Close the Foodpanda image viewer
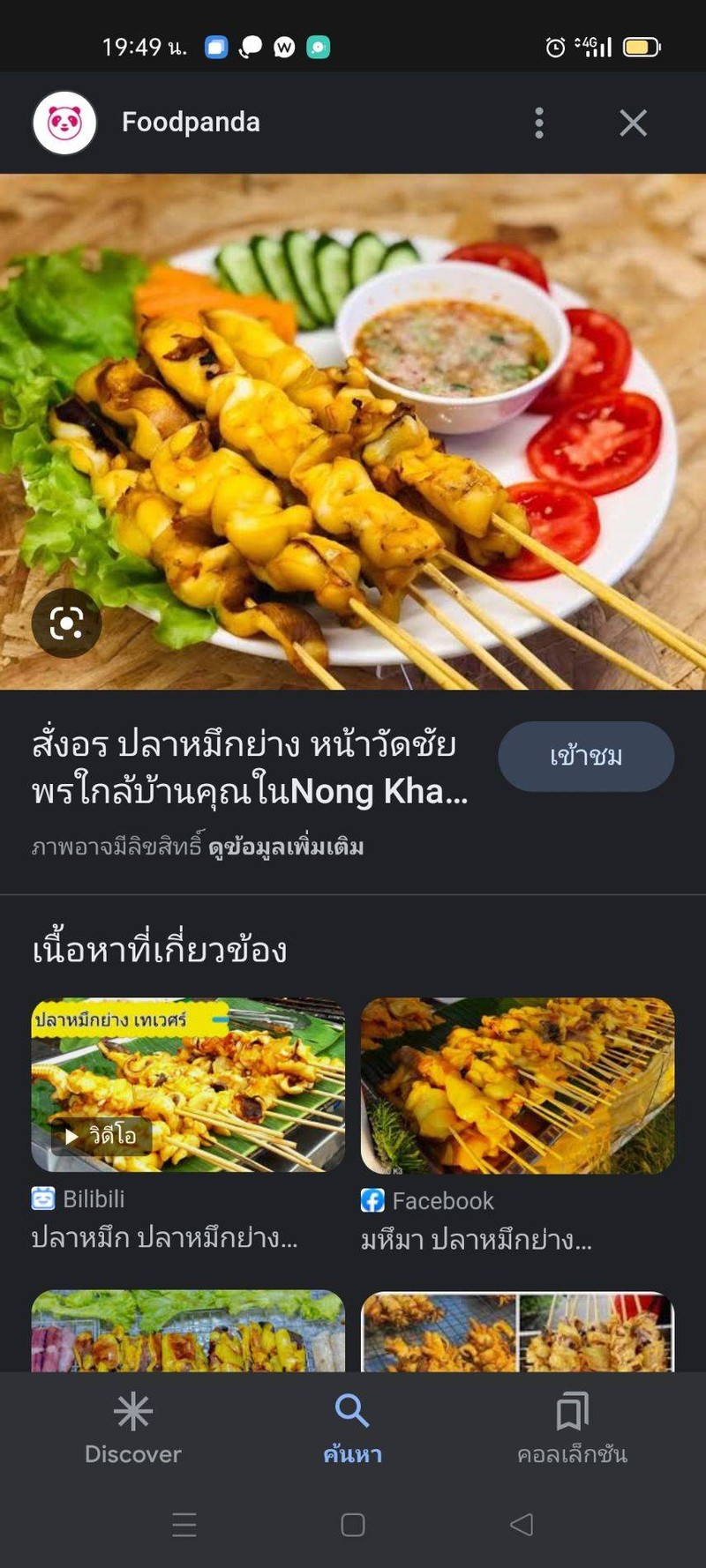Image resolution: width=706 pixels, height=1568 pixels. click(633, 123)
